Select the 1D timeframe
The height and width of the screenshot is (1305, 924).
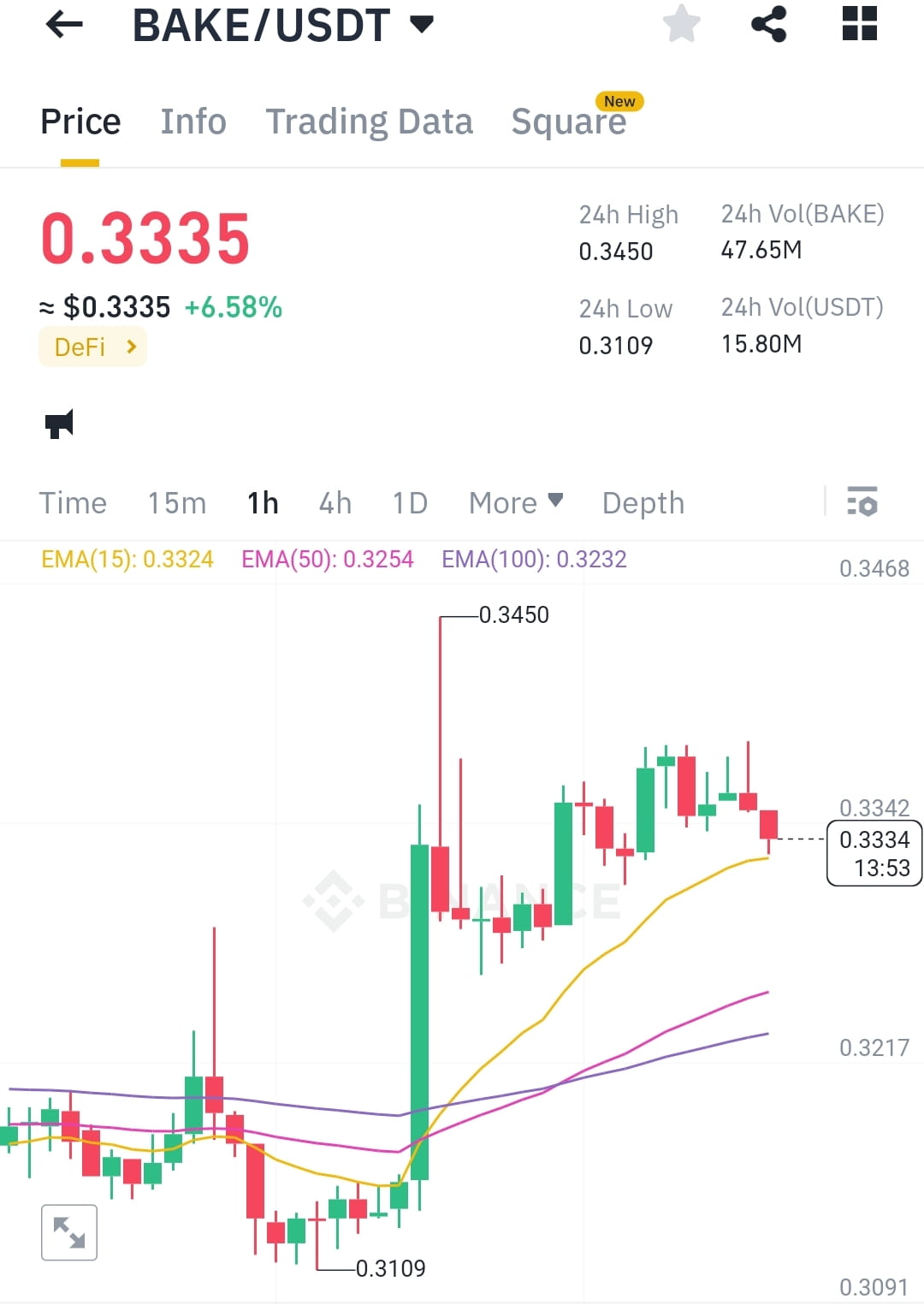[409, 503]
